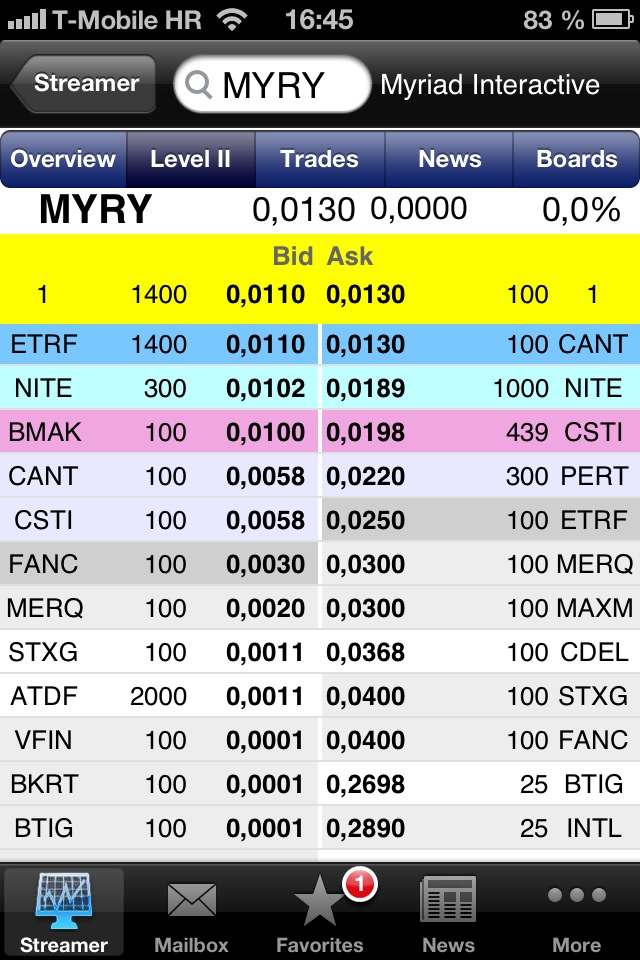
Task: Open the Mailbox tab
Action: click(192, 912)
